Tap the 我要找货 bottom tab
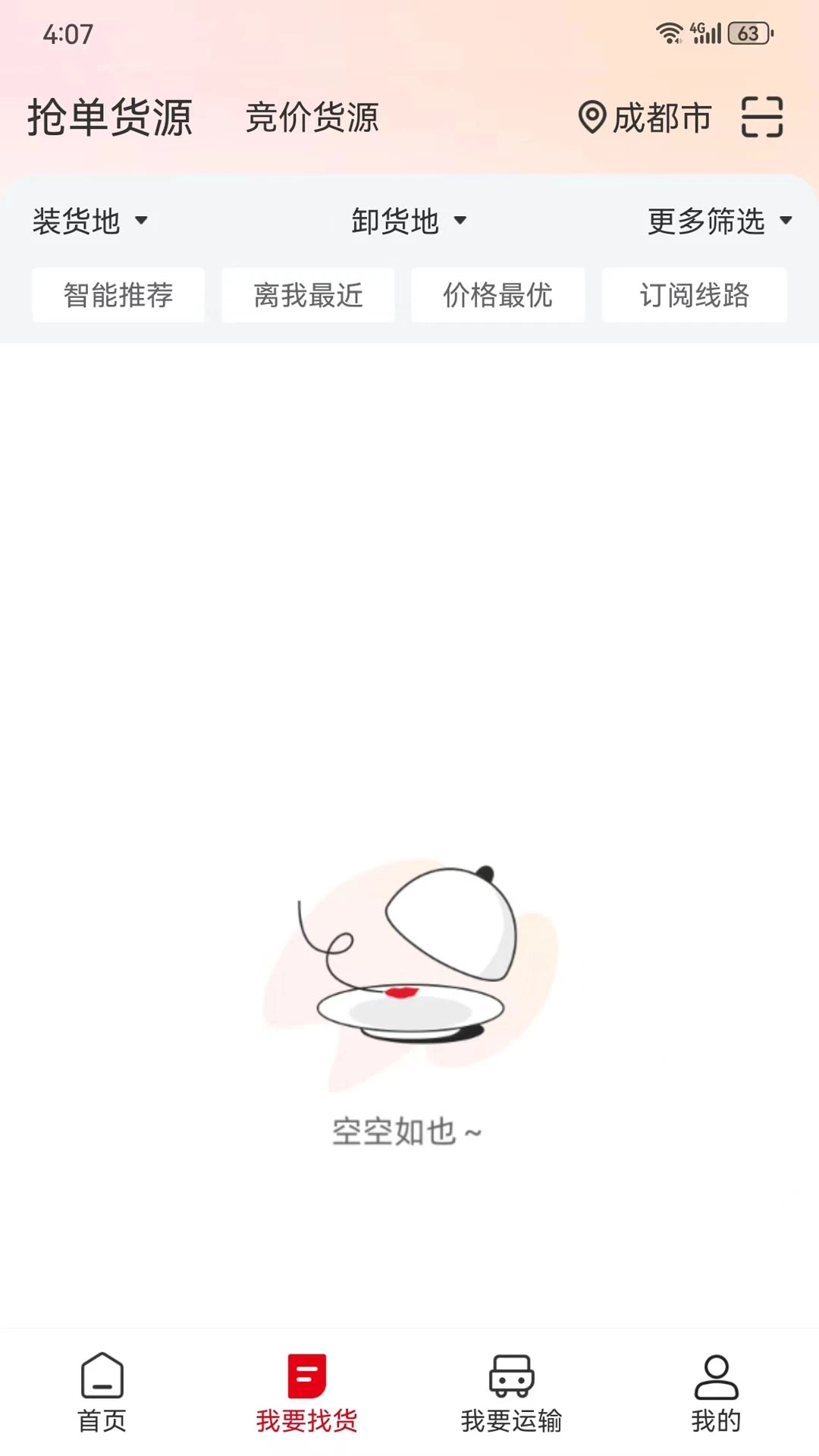819x1456 pixels. point(307,1393)
